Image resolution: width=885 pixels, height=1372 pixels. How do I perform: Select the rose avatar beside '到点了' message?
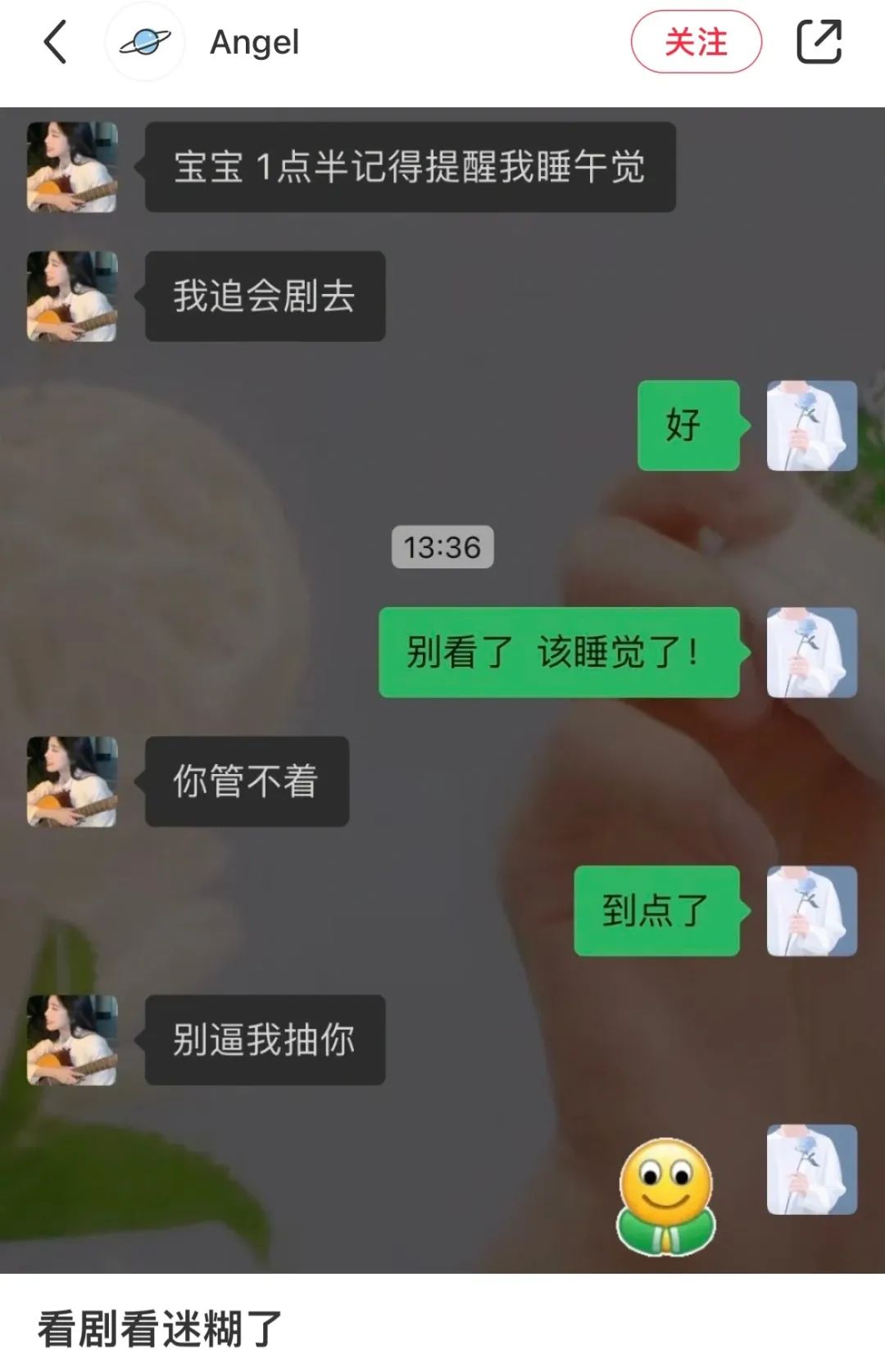pos(810,912)
